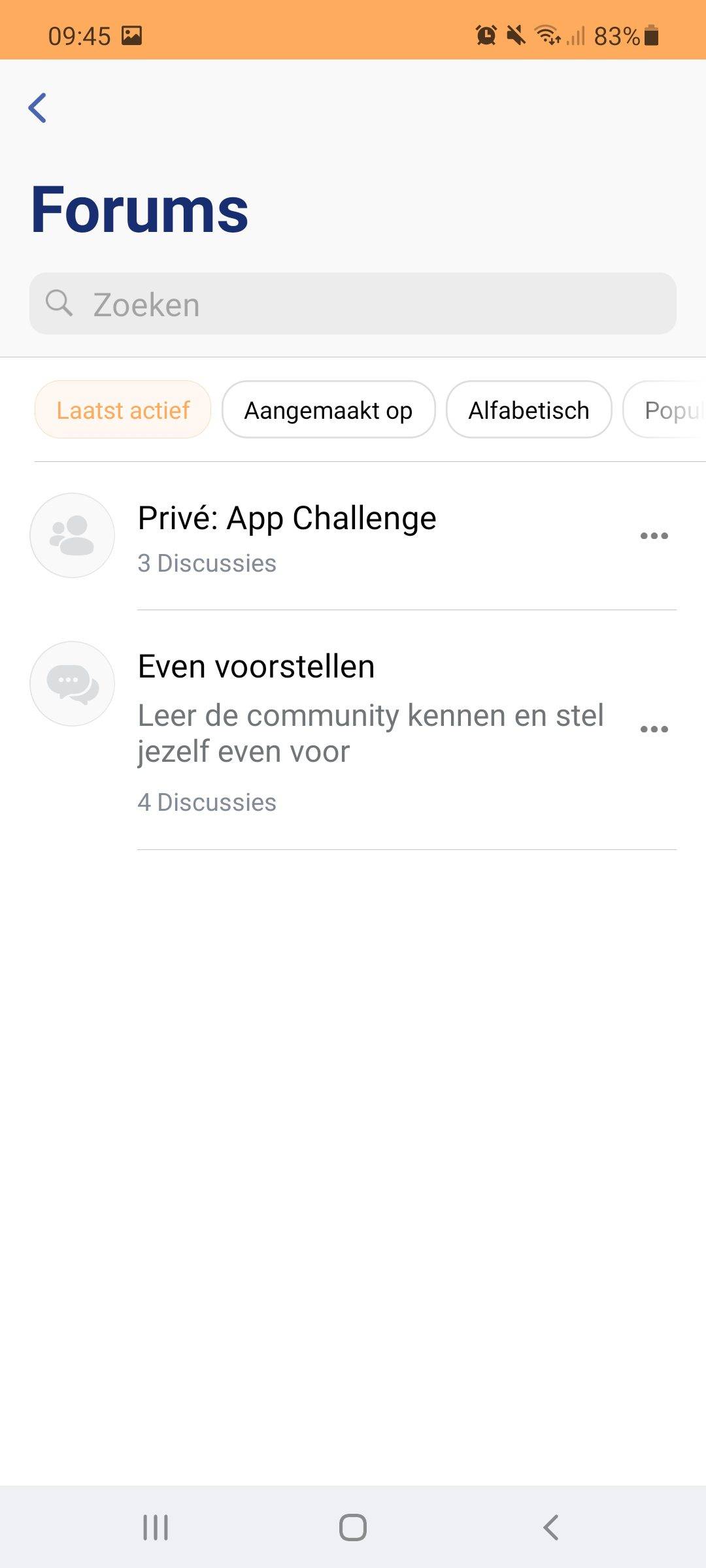Tap the Zoeken search field
The image size is (706, 1568).
(x=353, y=304)
